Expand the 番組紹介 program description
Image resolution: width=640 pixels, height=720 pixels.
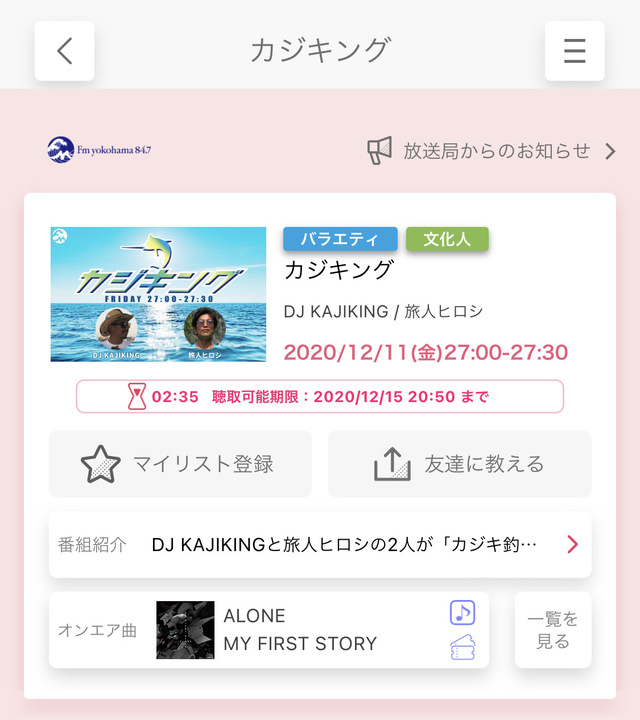click(320, 545)
